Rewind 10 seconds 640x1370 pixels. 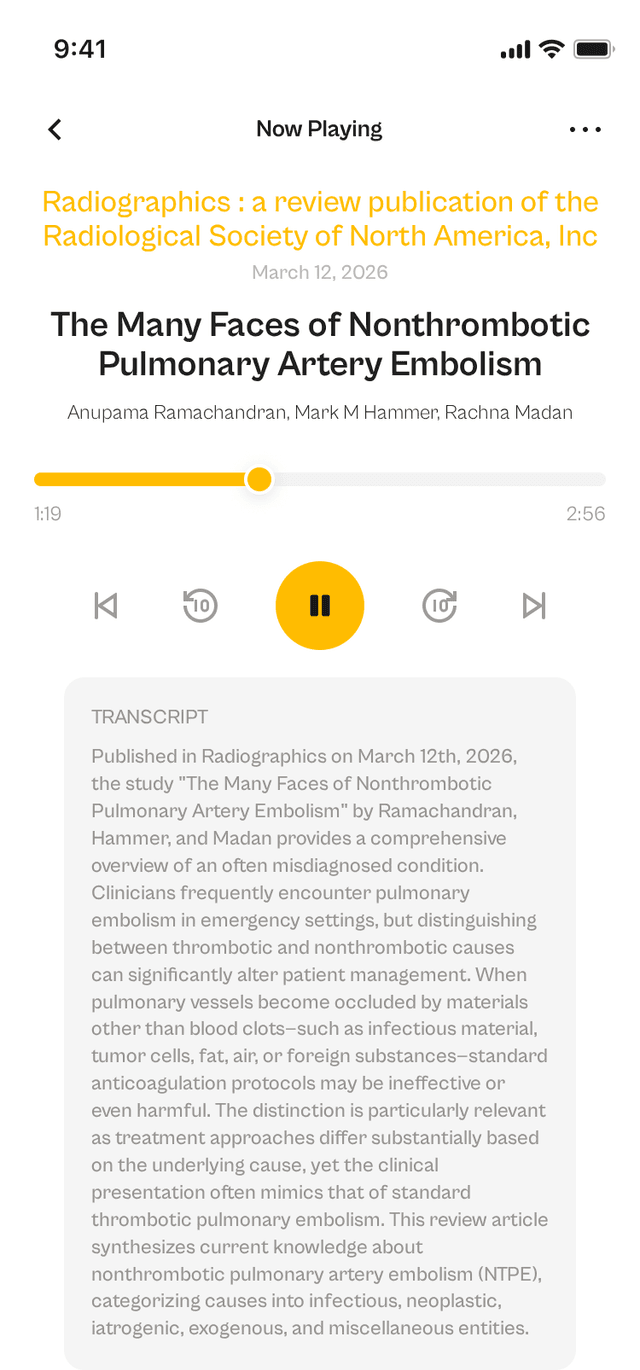[x=200, y=606]
